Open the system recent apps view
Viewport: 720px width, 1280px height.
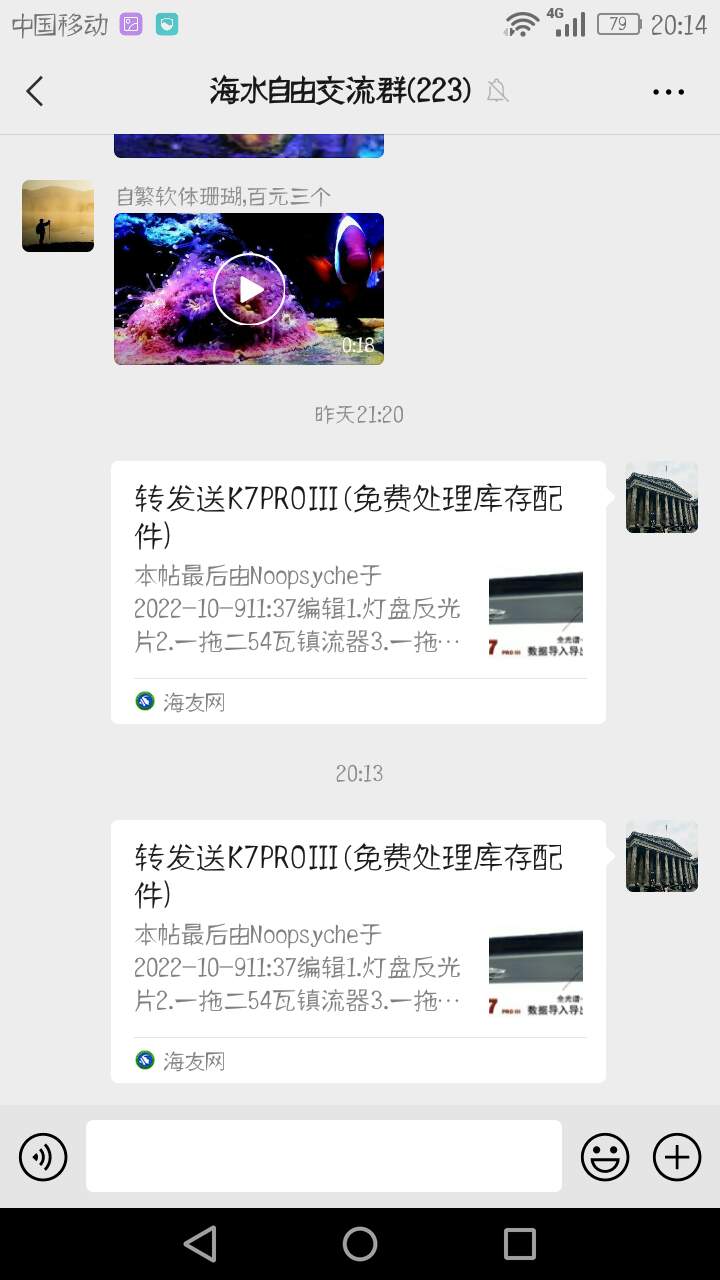click(520, 1244)
